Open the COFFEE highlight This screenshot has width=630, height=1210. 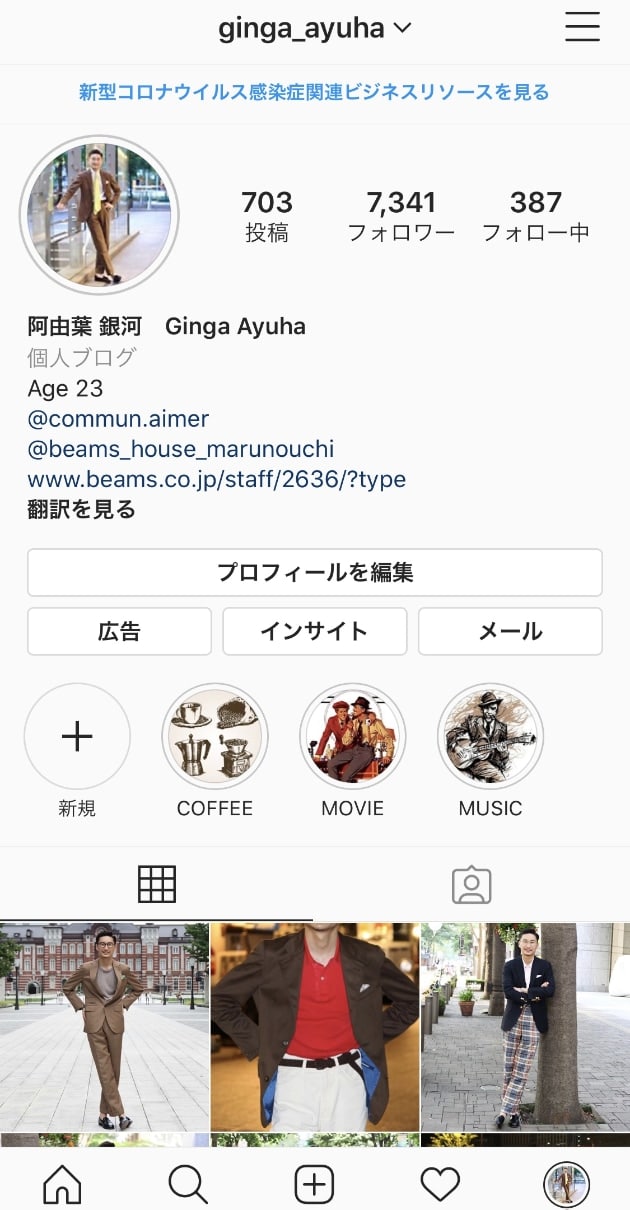(x=214, y=737)
